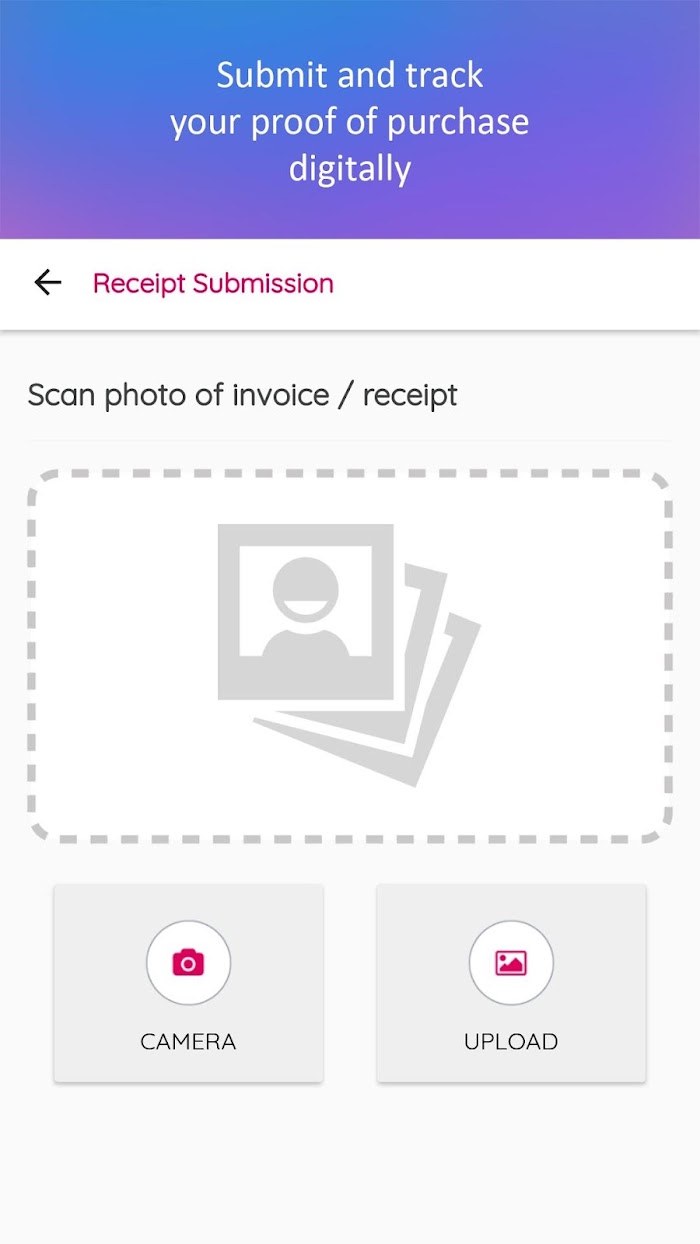Open the camera to scan receipt
The height and width of the screenshot is (1244, 700).
[188, 983]
